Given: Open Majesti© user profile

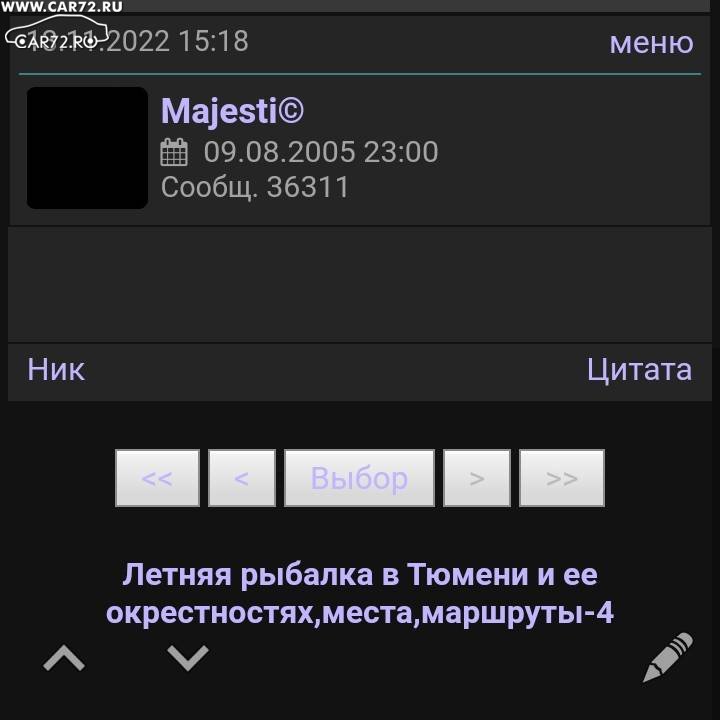Looking at the screenshot, I should click(x=232, y=112).
